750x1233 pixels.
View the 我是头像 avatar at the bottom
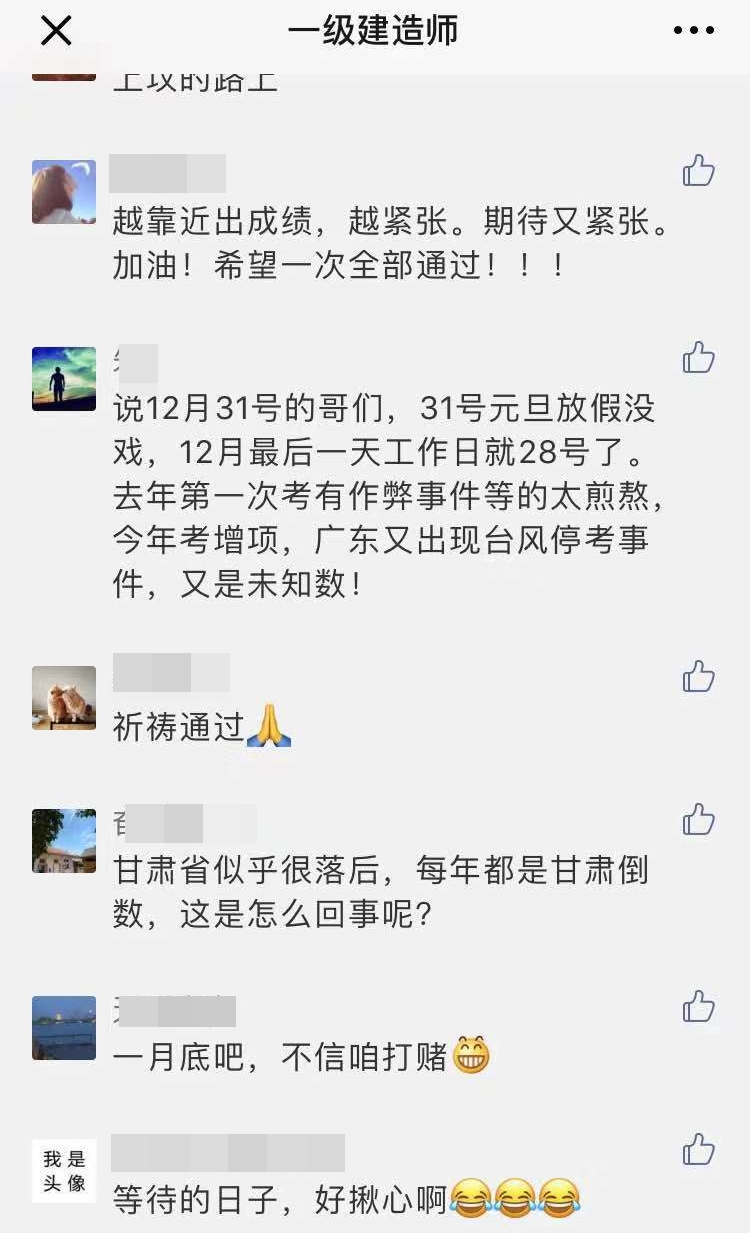[x=64, y=1168]
